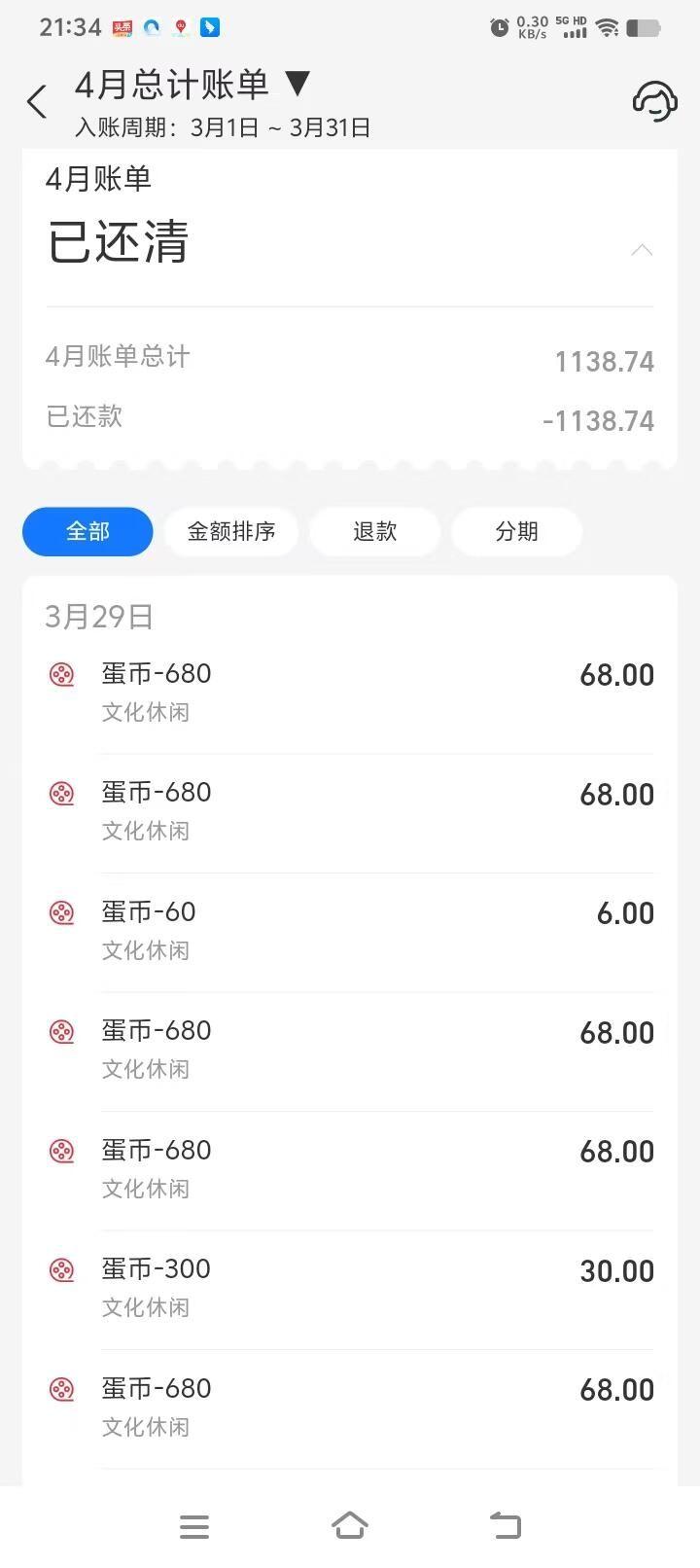
Task: Switch to 金额排序 sorting
Action: [230, 531]
